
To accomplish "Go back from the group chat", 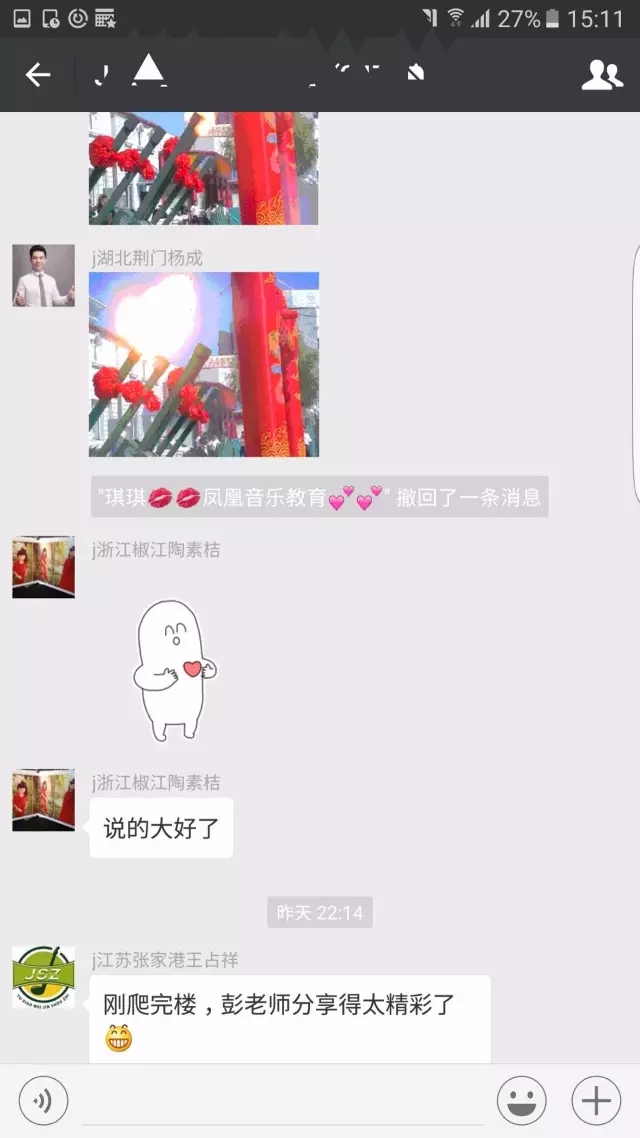I will coord(38,75).
